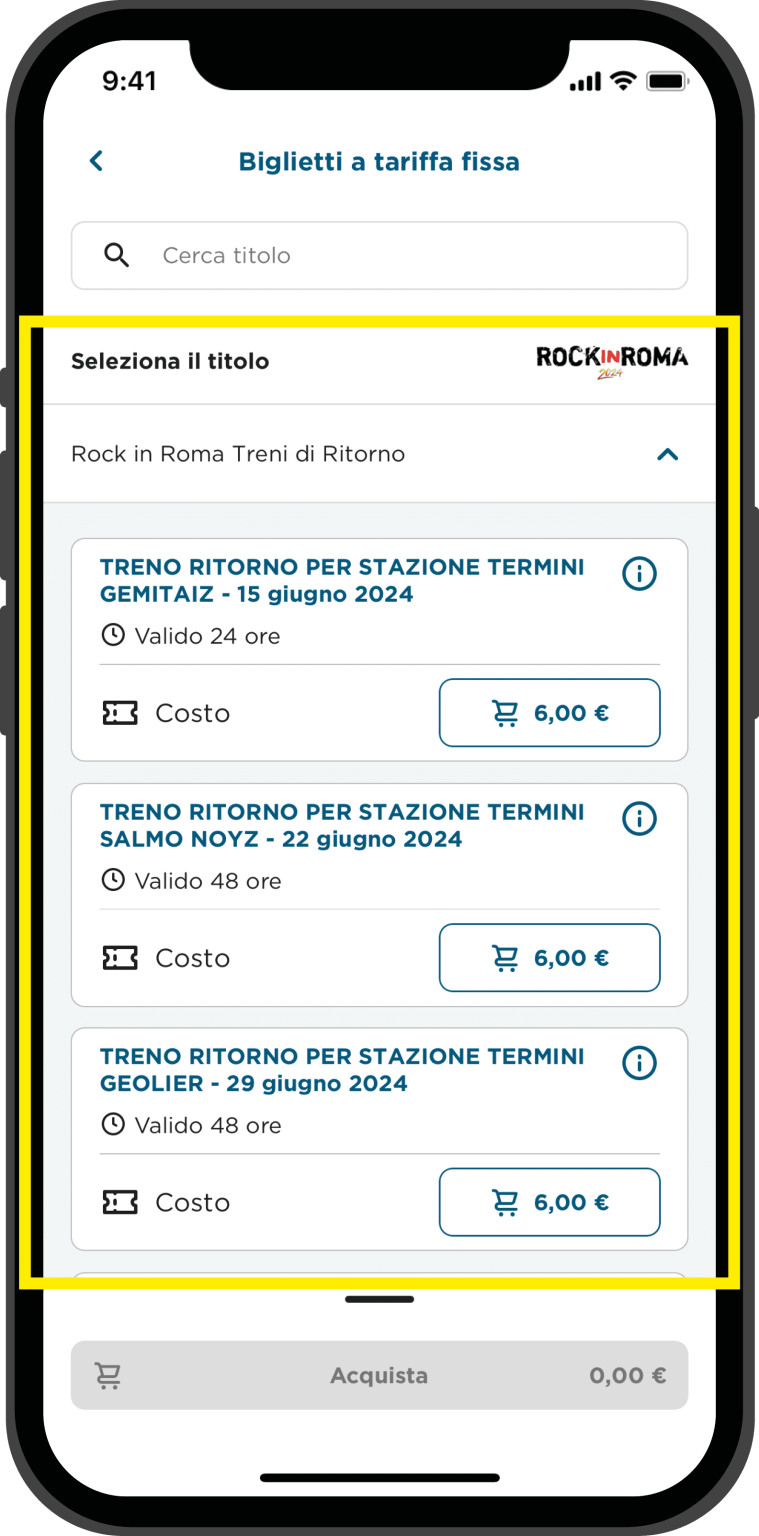Image resolution: width=759 pixels, height=1536 pixels.
Task: Open info for the SALMO NOYZ 22 giugno ticket
Action: tap(639, 819)
